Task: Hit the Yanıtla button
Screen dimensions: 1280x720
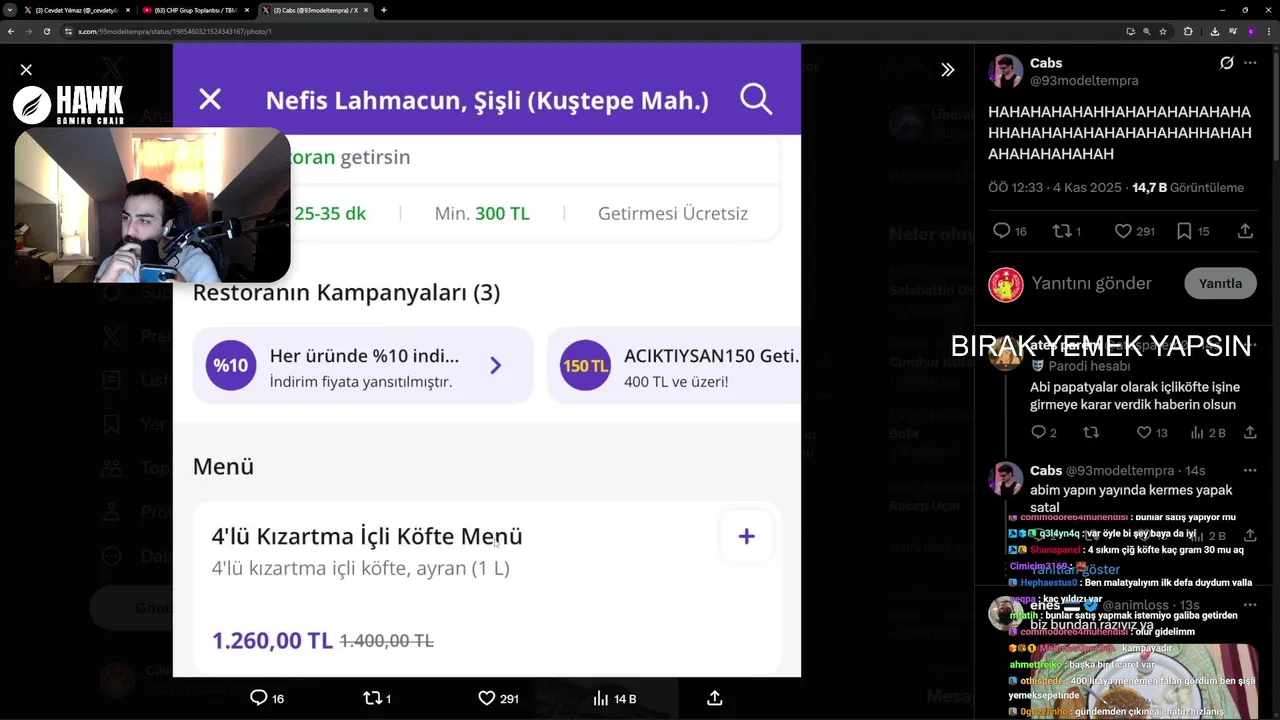Action: (x=1220, y=284)
